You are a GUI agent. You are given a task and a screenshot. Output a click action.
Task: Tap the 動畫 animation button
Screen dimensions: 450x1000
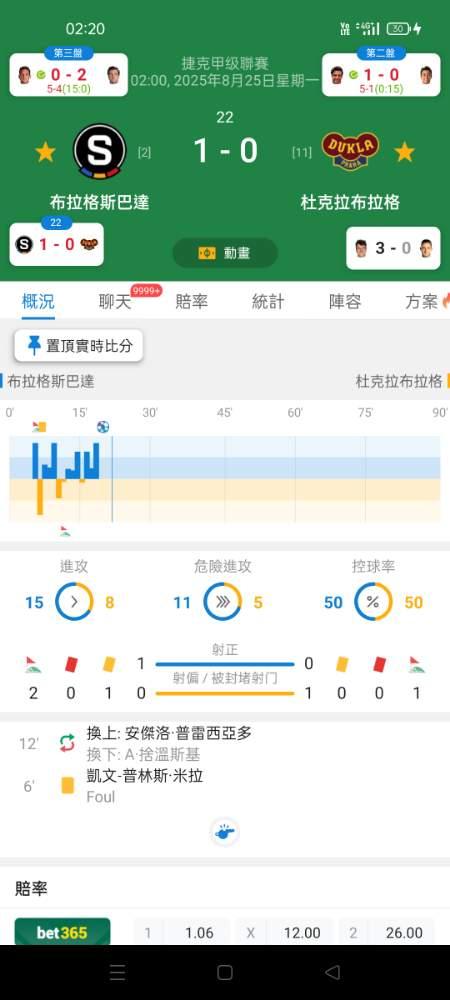tap(225, 253)
